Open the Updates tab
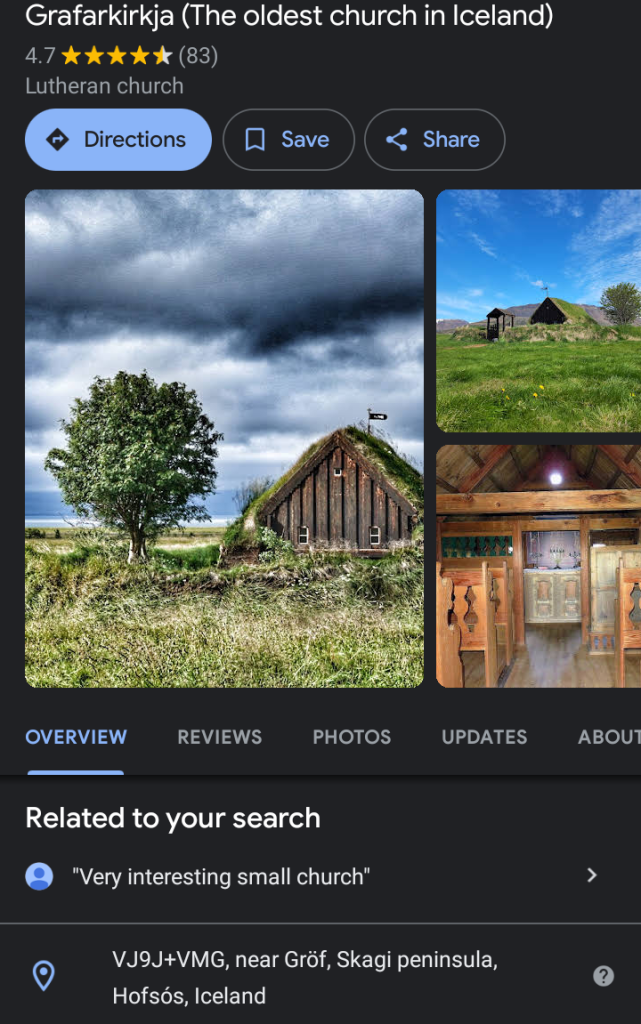The height and width of the screenshot is (1024, 641). pos(484,737)
